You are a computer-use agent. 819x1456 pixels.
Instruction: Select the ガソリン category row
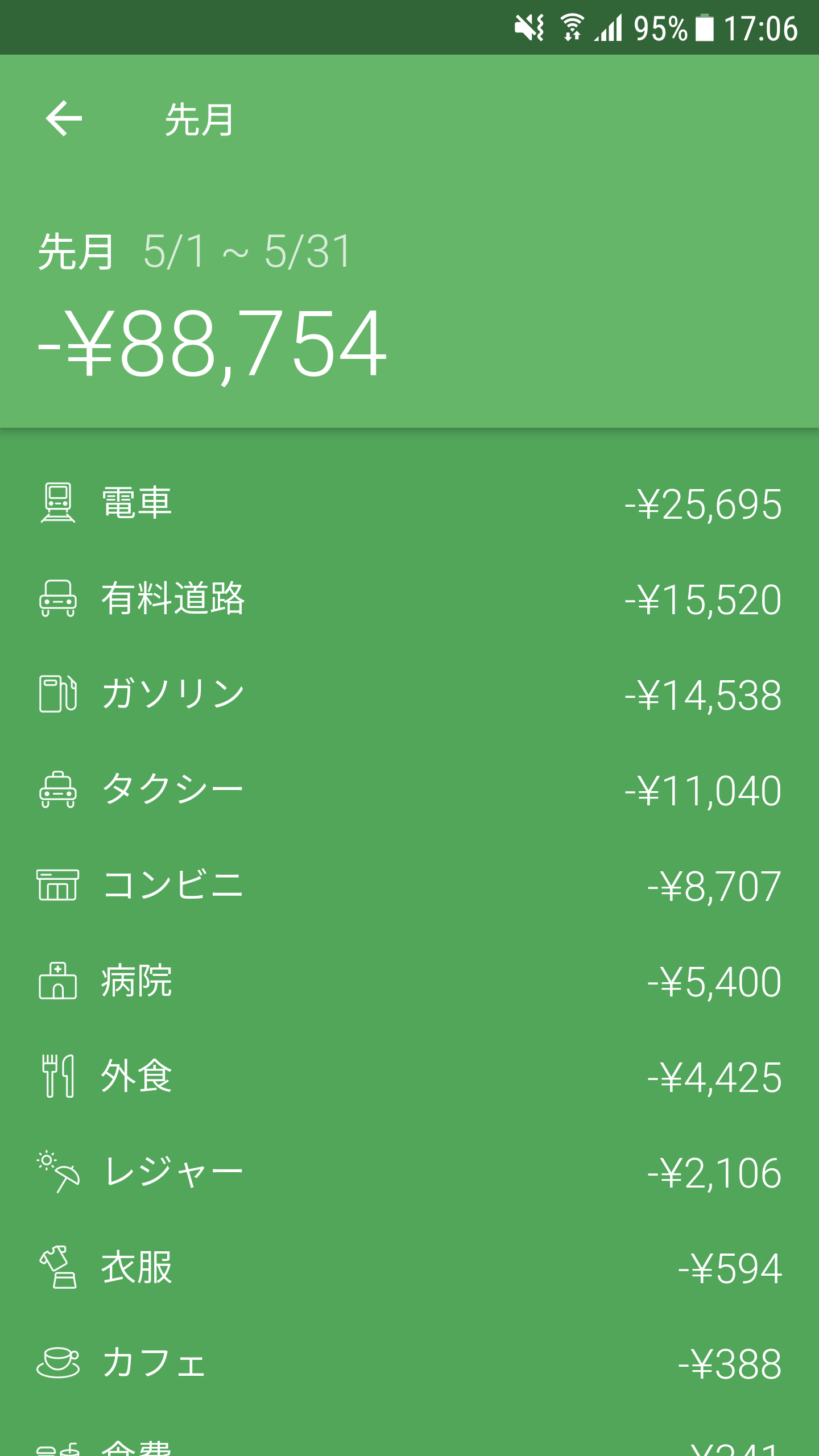coord(409,694)
